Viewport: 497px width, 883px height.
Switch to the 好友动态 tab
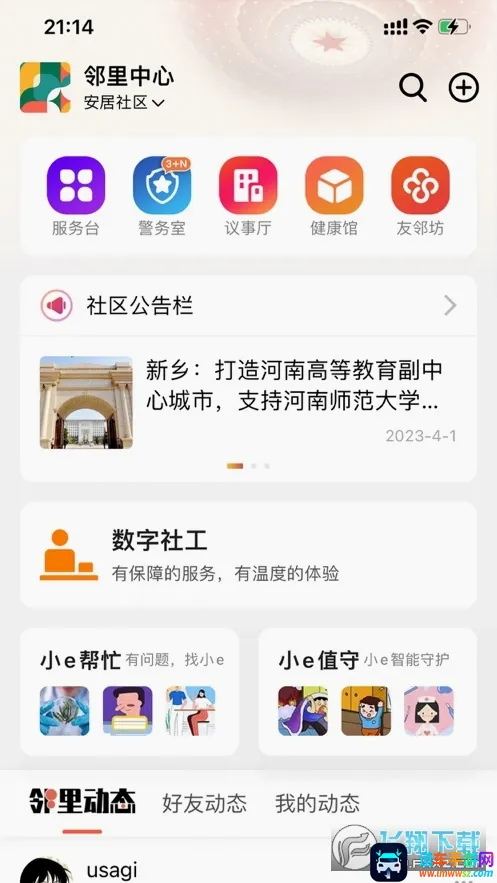204,803
